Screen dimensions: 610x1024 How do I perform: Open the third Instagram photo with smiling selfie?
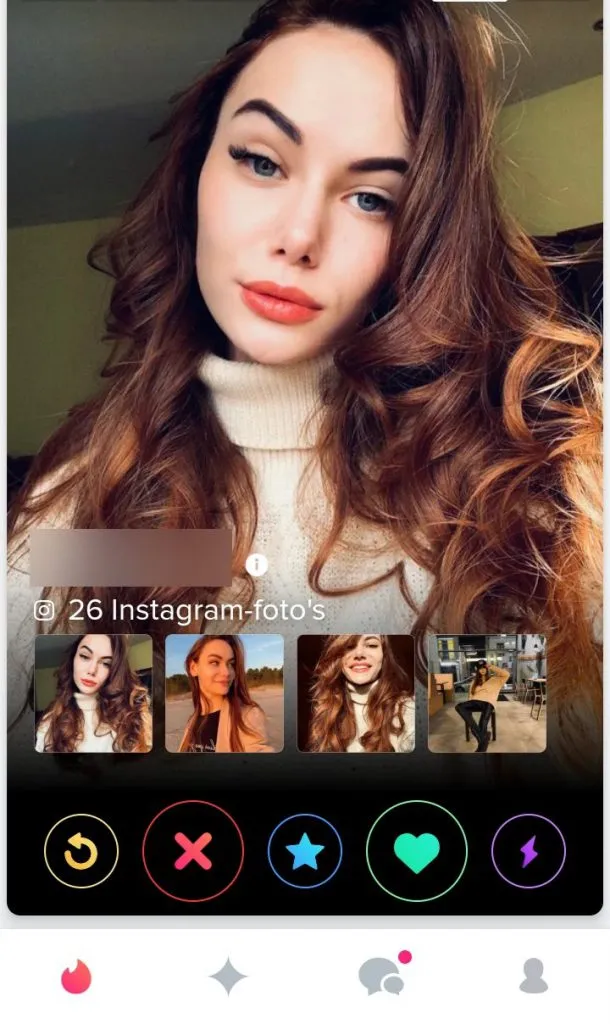(356, 693)
